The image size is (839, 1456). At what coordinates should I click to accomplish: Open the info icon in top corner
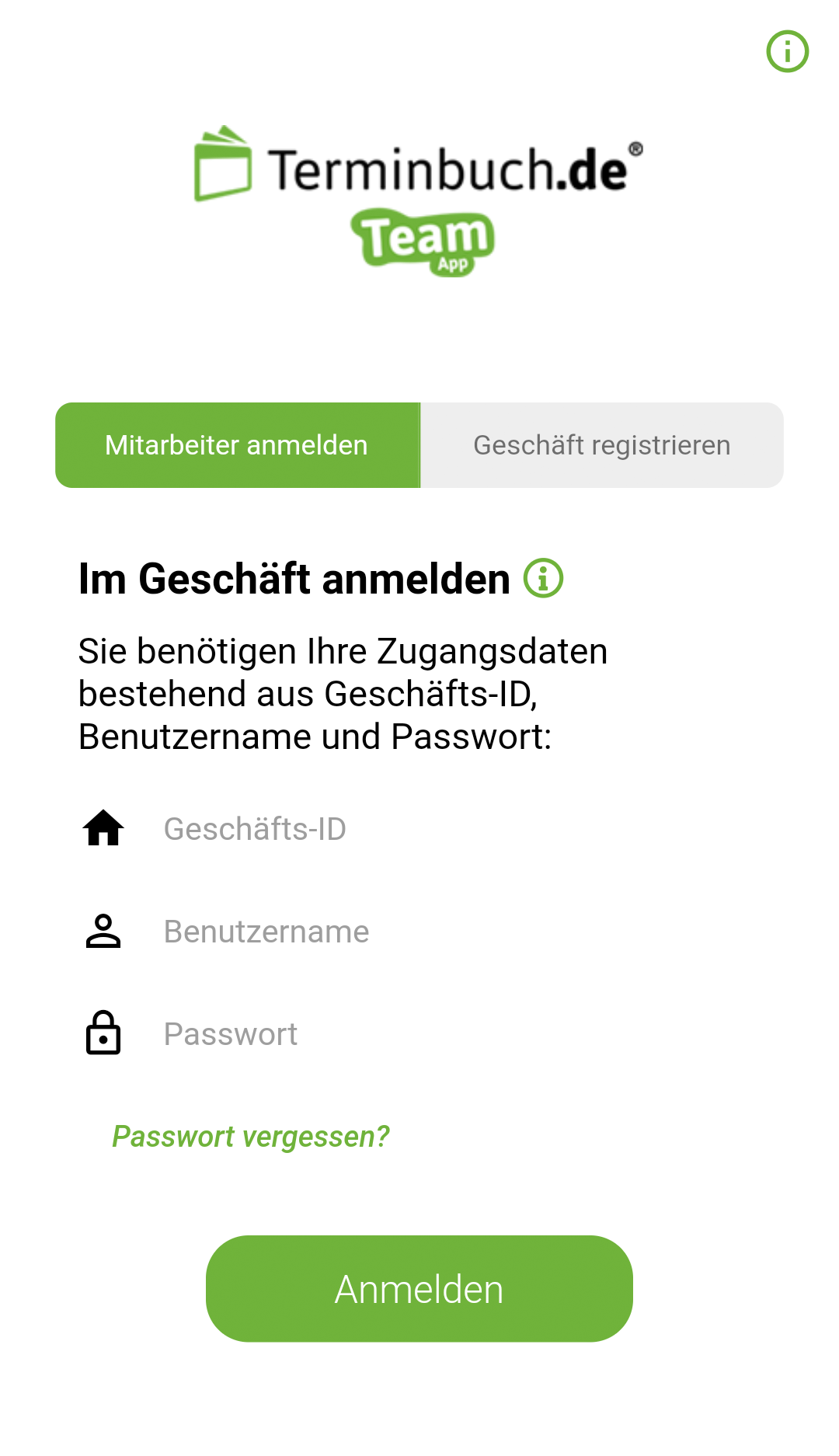click(787, 52)
